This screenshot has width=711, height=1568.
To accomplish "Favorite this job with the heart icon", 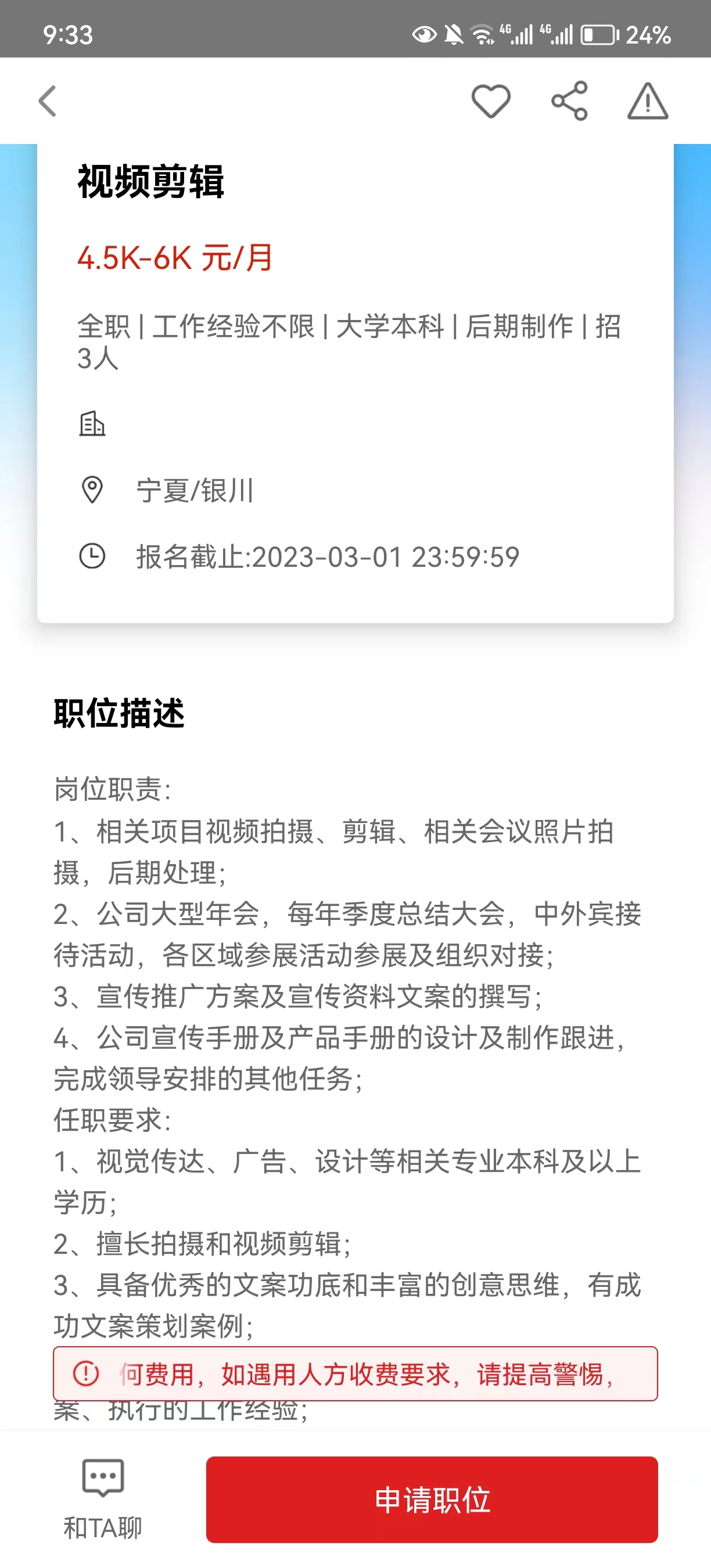I will click(x=491, y=101).
